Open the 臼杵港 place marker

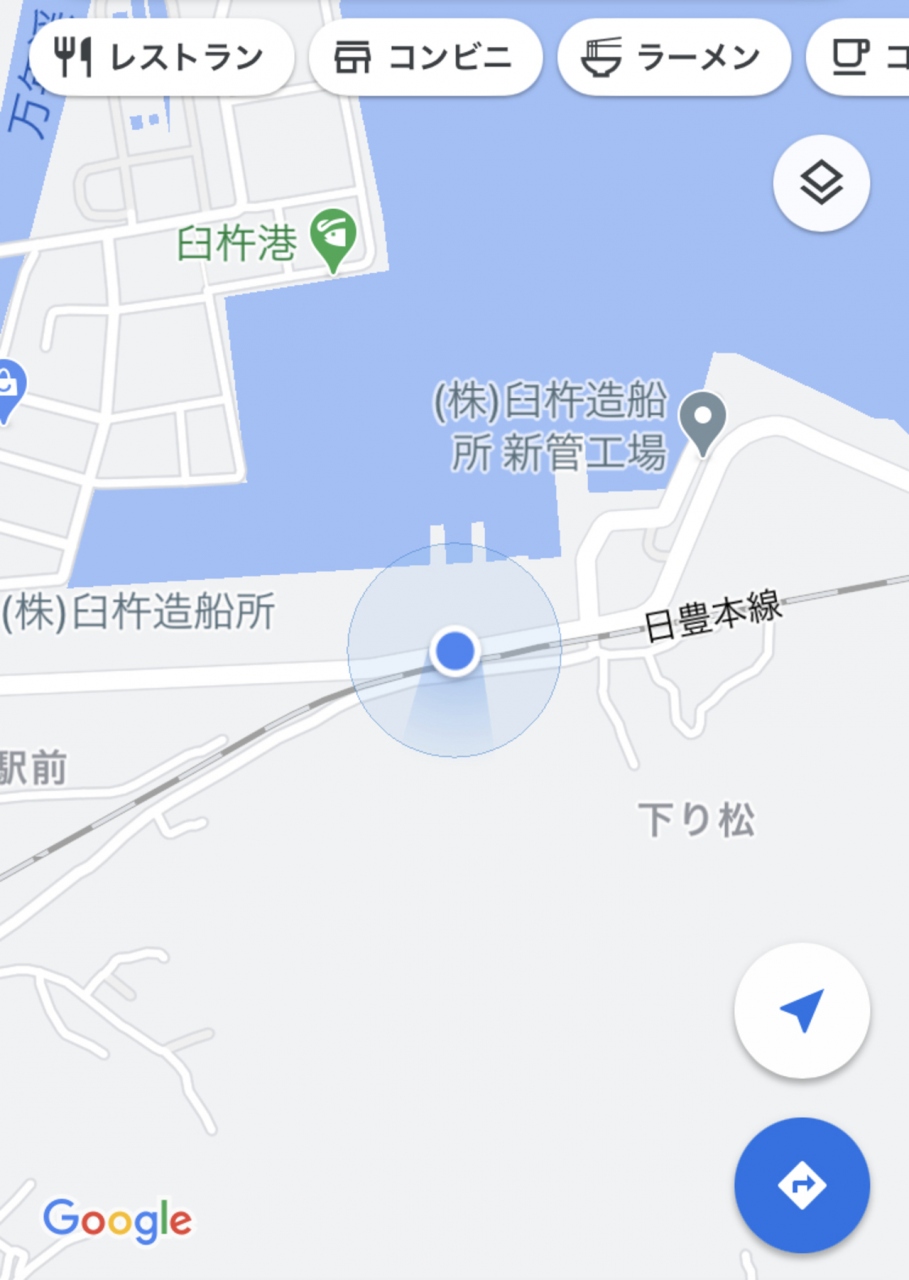[x=333, y=240]
